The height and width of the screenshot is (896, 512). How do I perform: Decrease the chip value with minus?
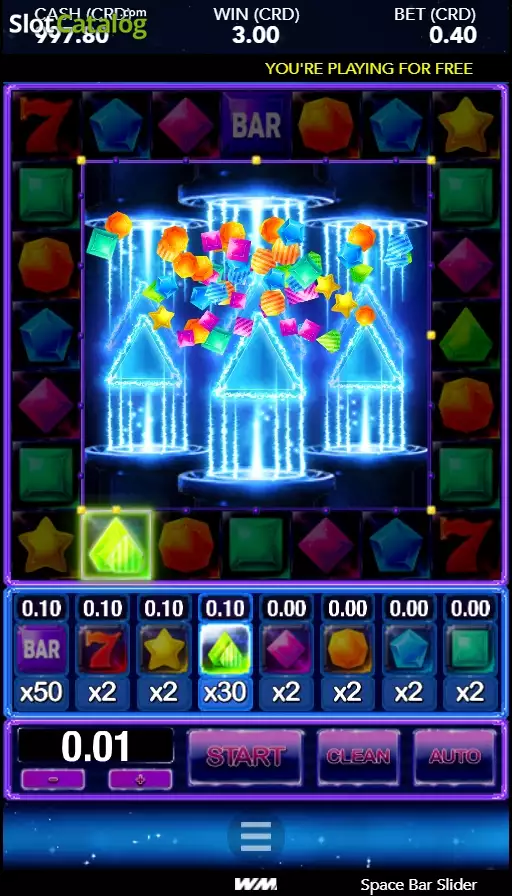tap(53, 779)
